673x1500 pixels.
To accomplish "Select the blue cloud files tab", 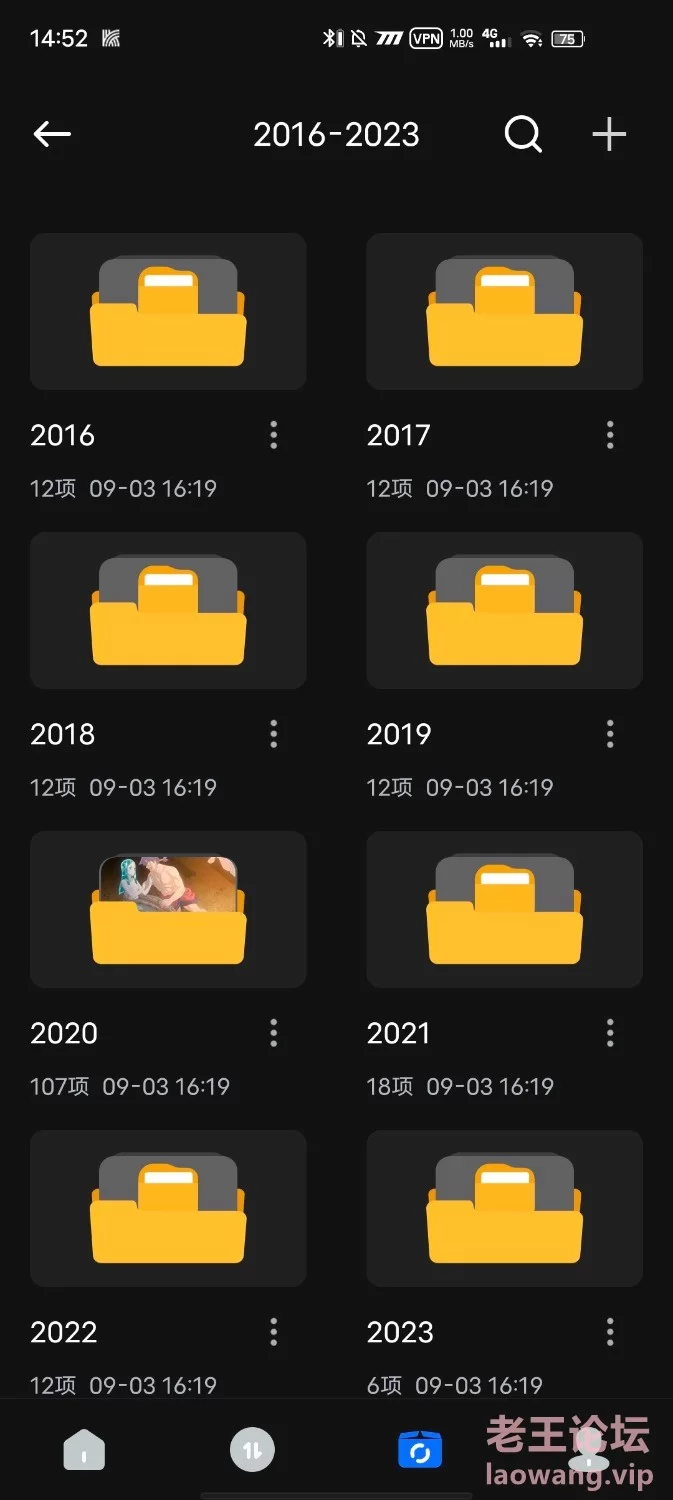I will point(420,1449).
